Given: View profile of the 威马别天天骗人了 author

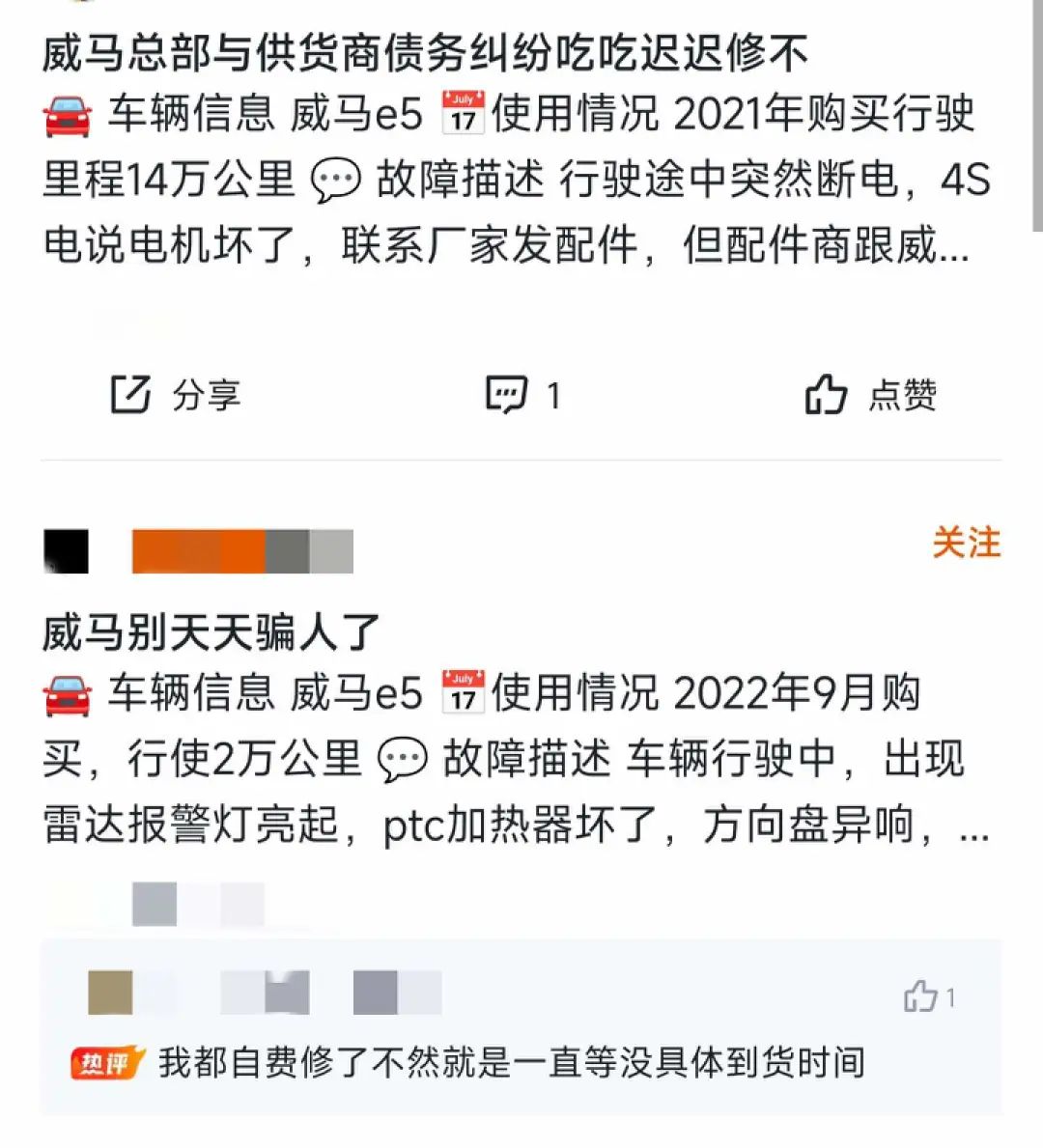Looking at the screenshot, I should coord(67,551).
